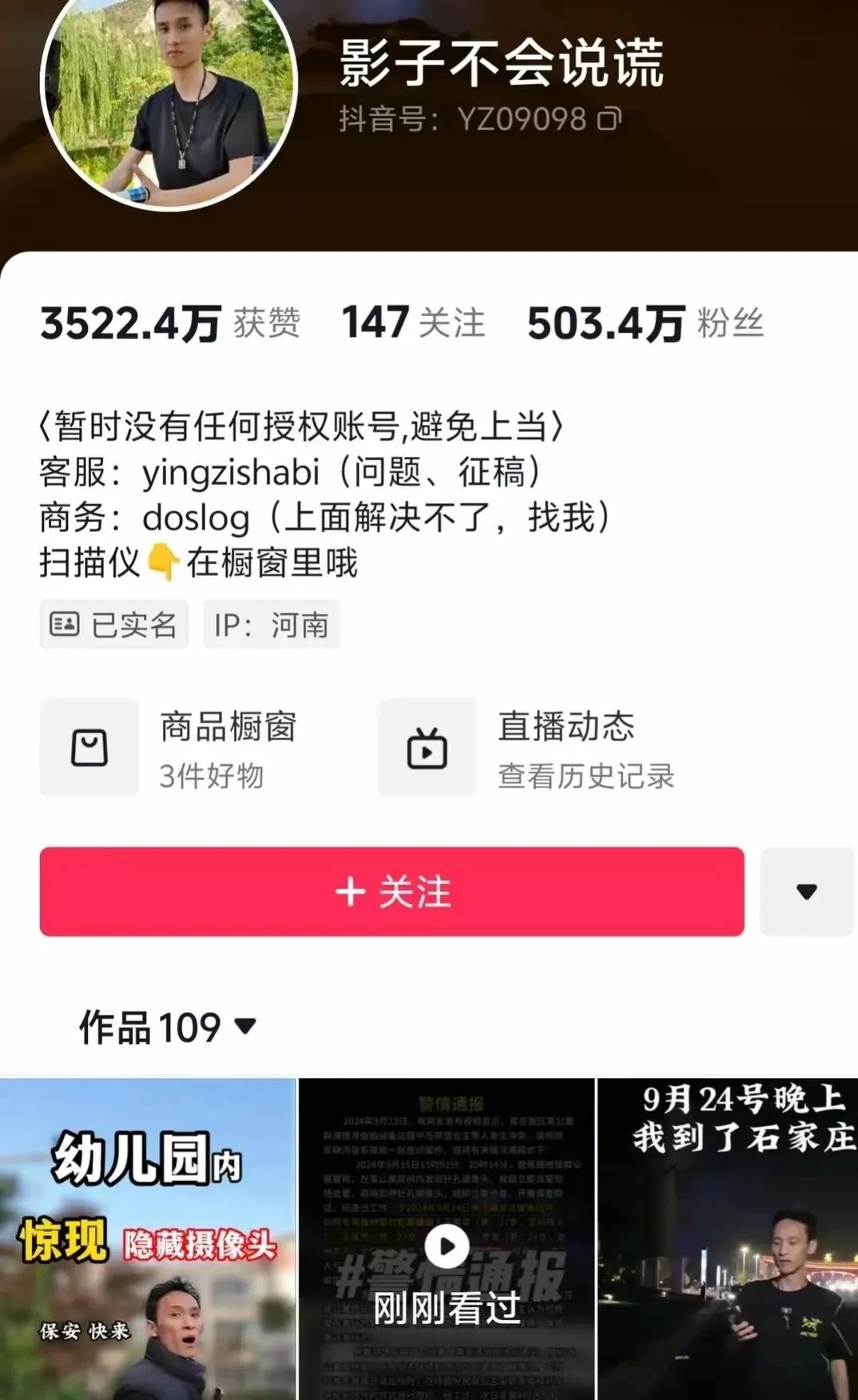Copy the Douyin ID YZ09098

610,120
